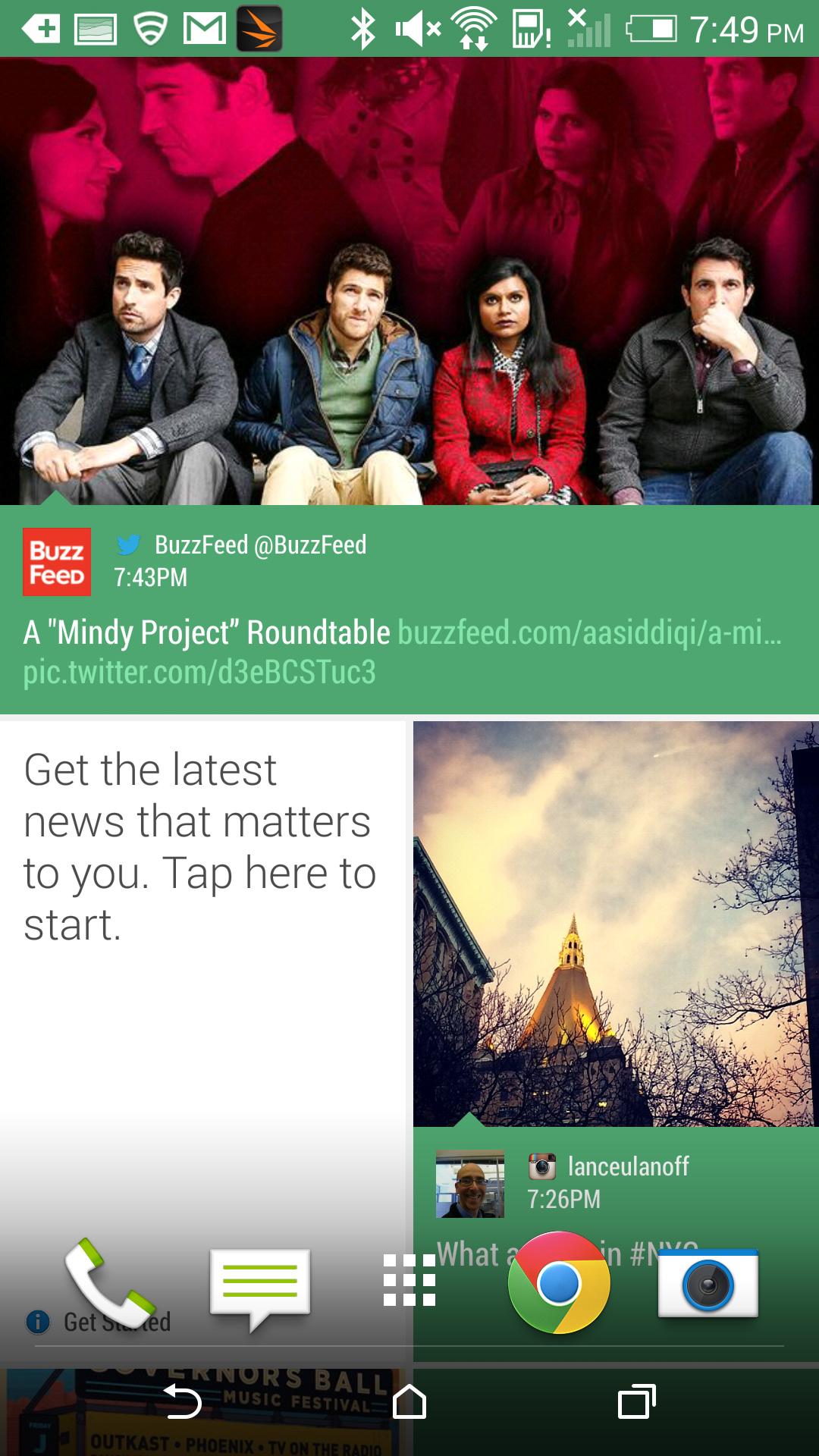Open lanceulanoff's Instagram photo post
This screenshot has width=819, height=1456.
click(x=616, y=978)
